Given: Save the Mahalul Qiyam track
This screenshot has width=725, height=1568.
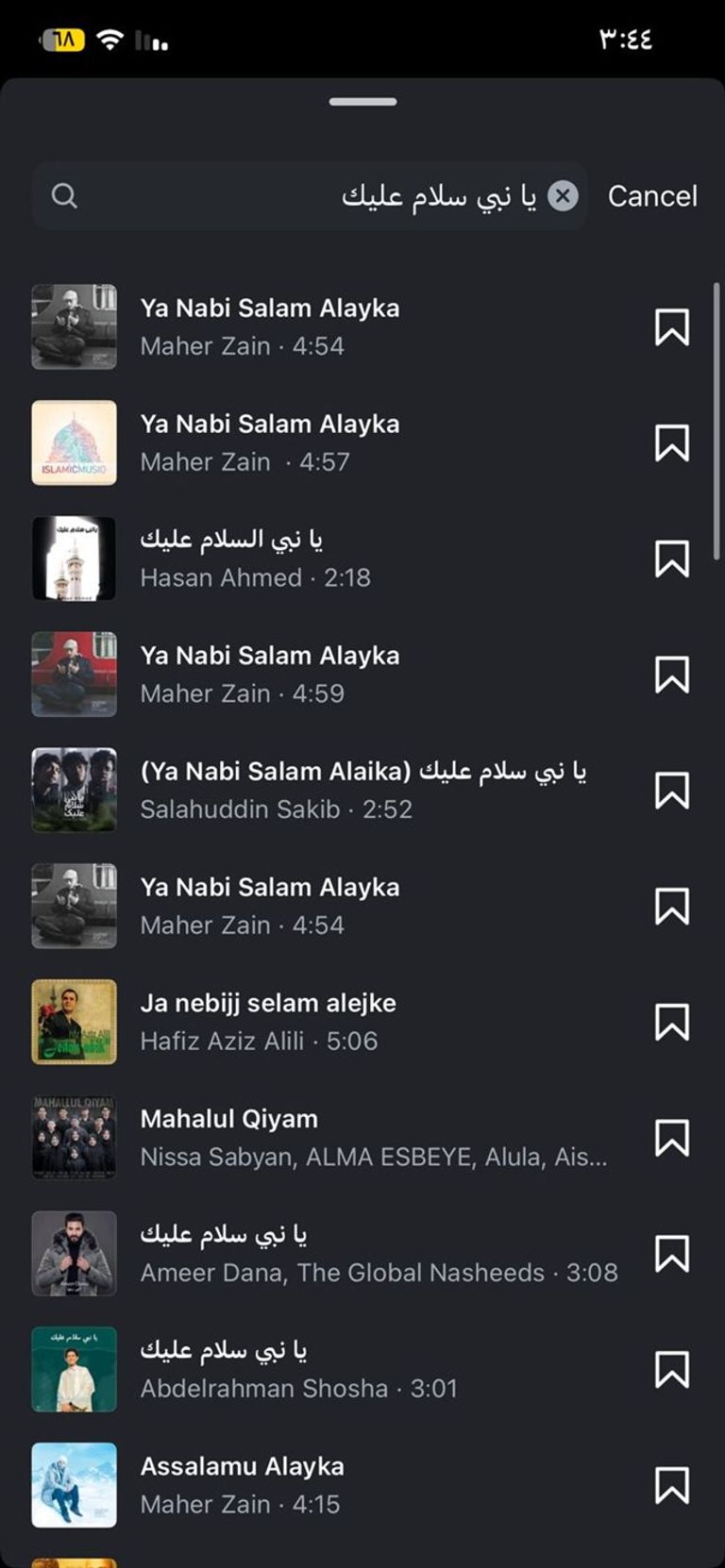Looking at the screenshot, I should [x=673, y=1137].
